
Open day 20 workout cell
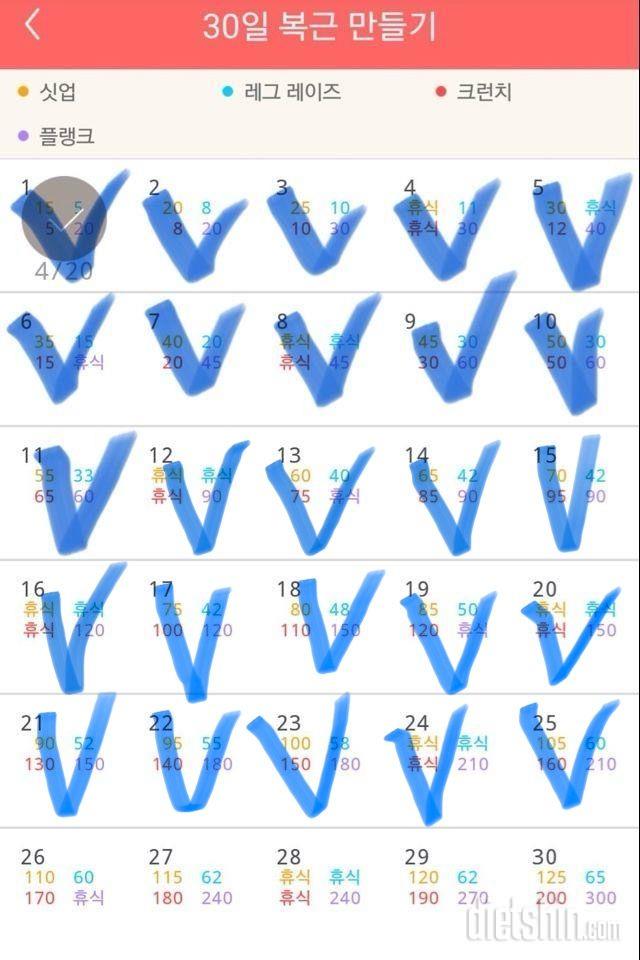[x=576, y=624]
